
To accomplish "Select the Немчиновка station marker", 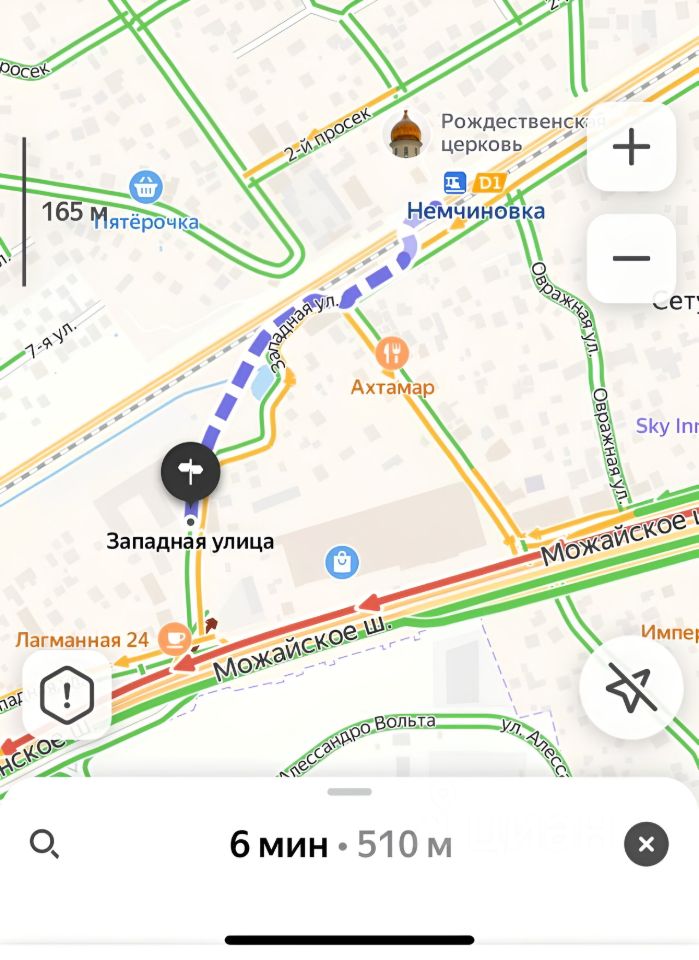I will click(x=456, y=183).
